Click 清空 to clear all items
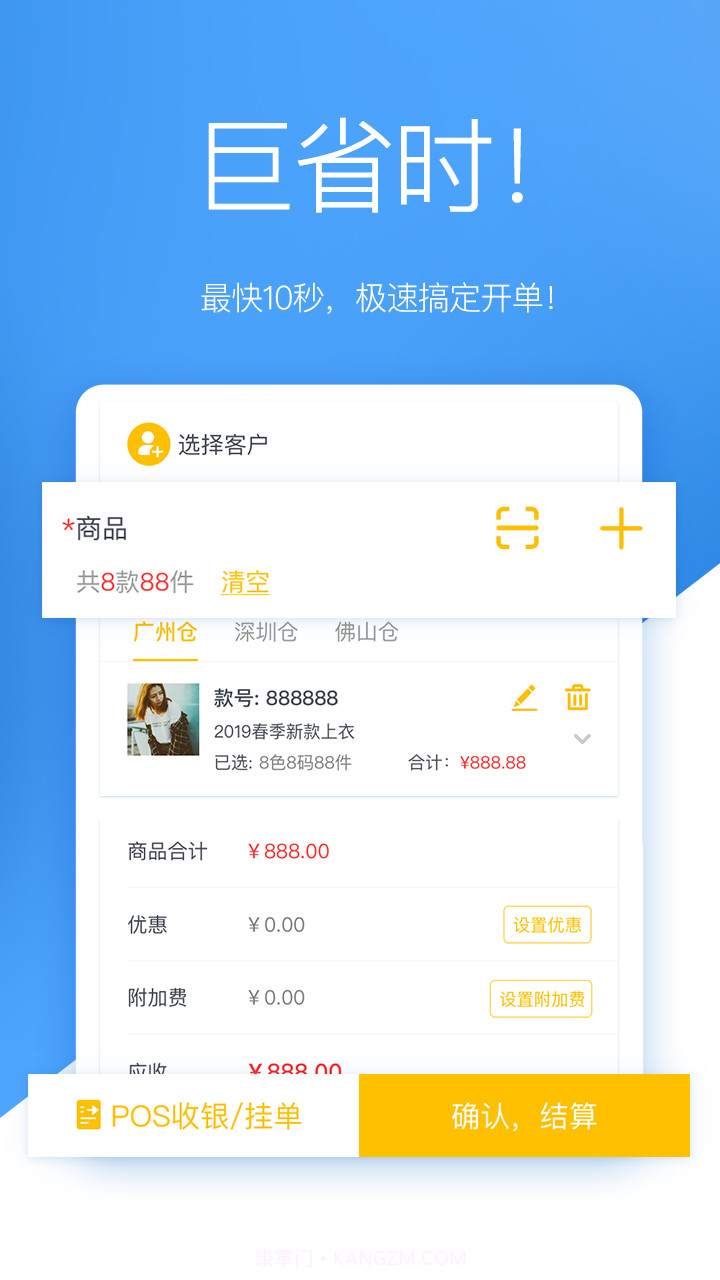The height and width of the screenshot is (1280, 720). coord(244,583)
